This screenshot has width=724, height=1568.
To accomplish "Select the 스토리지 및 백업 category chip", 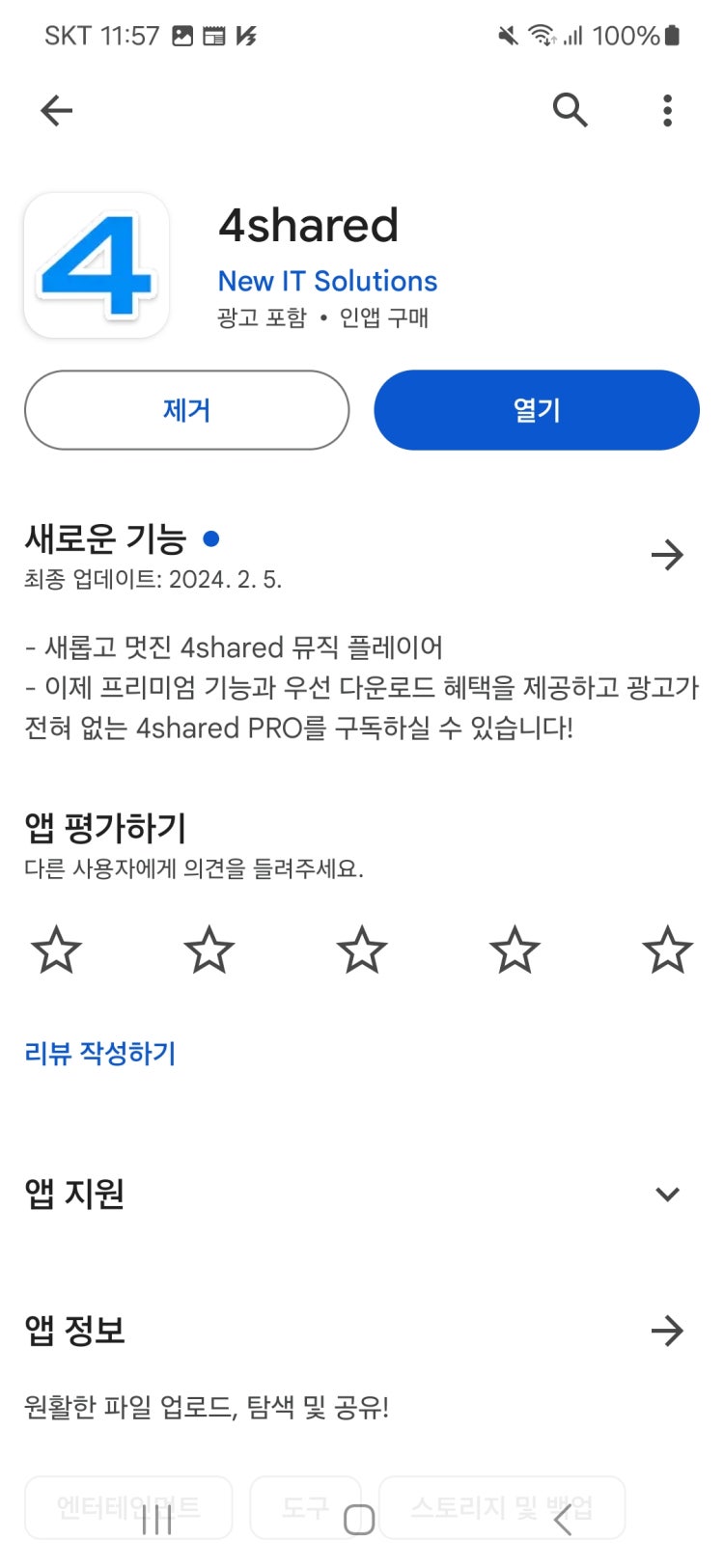I will coord(504,1507).
